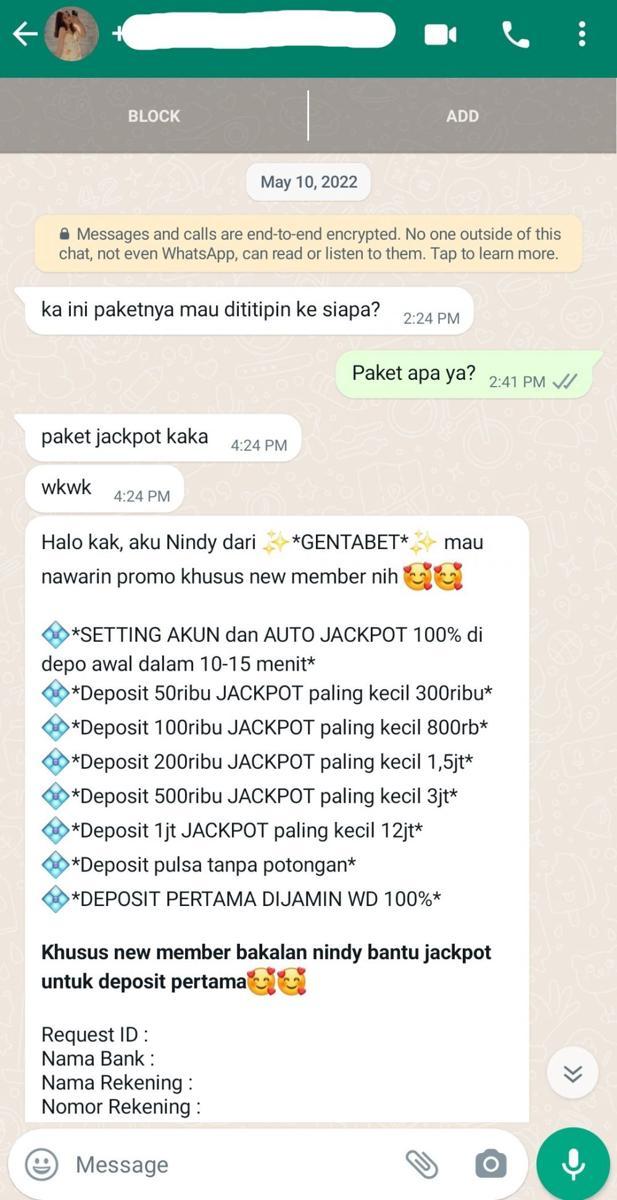
Task: Add this number to contacts
Action: [x=462, y=116]
